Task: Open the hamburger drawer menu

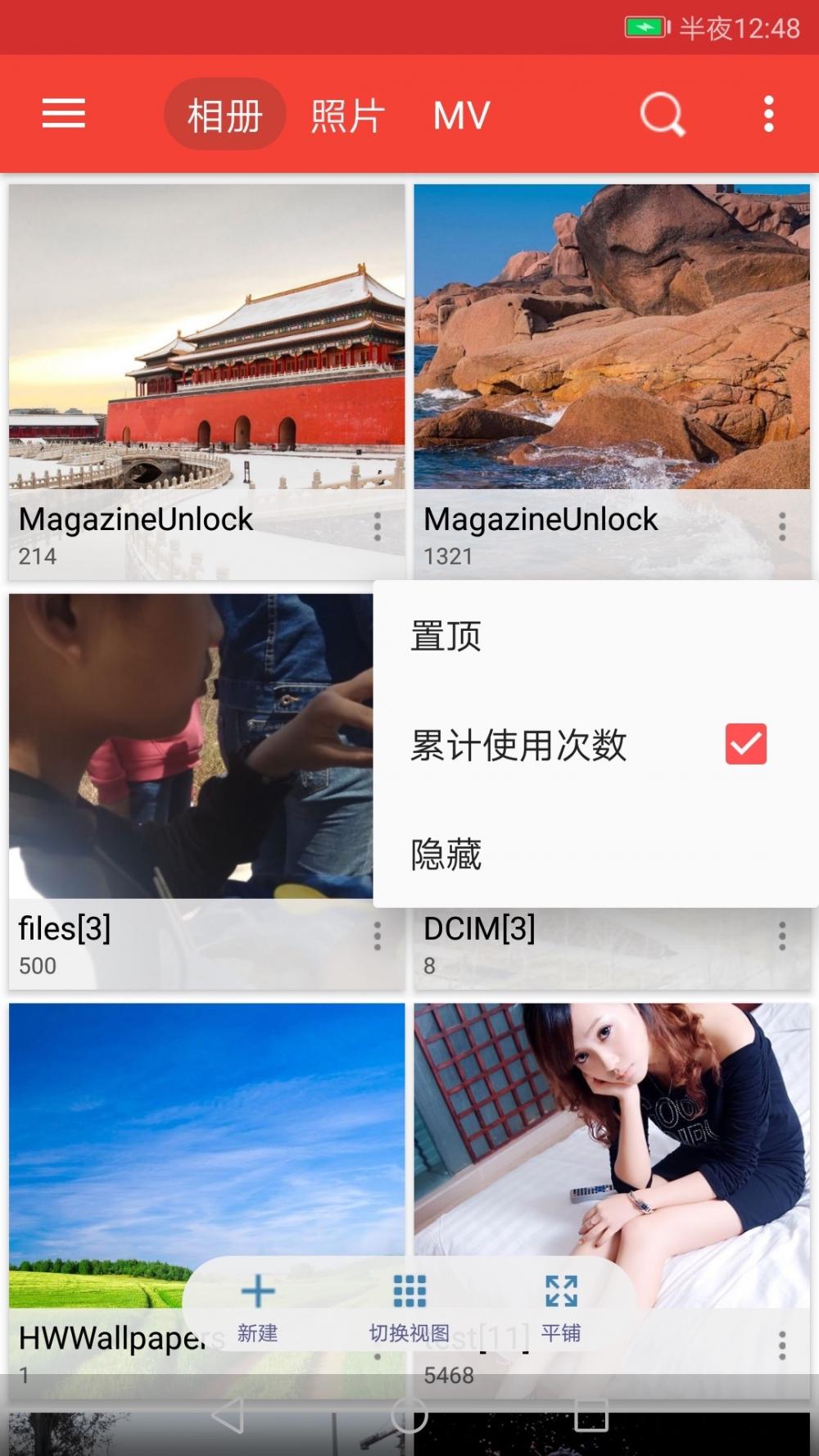Action: [64, 114]
